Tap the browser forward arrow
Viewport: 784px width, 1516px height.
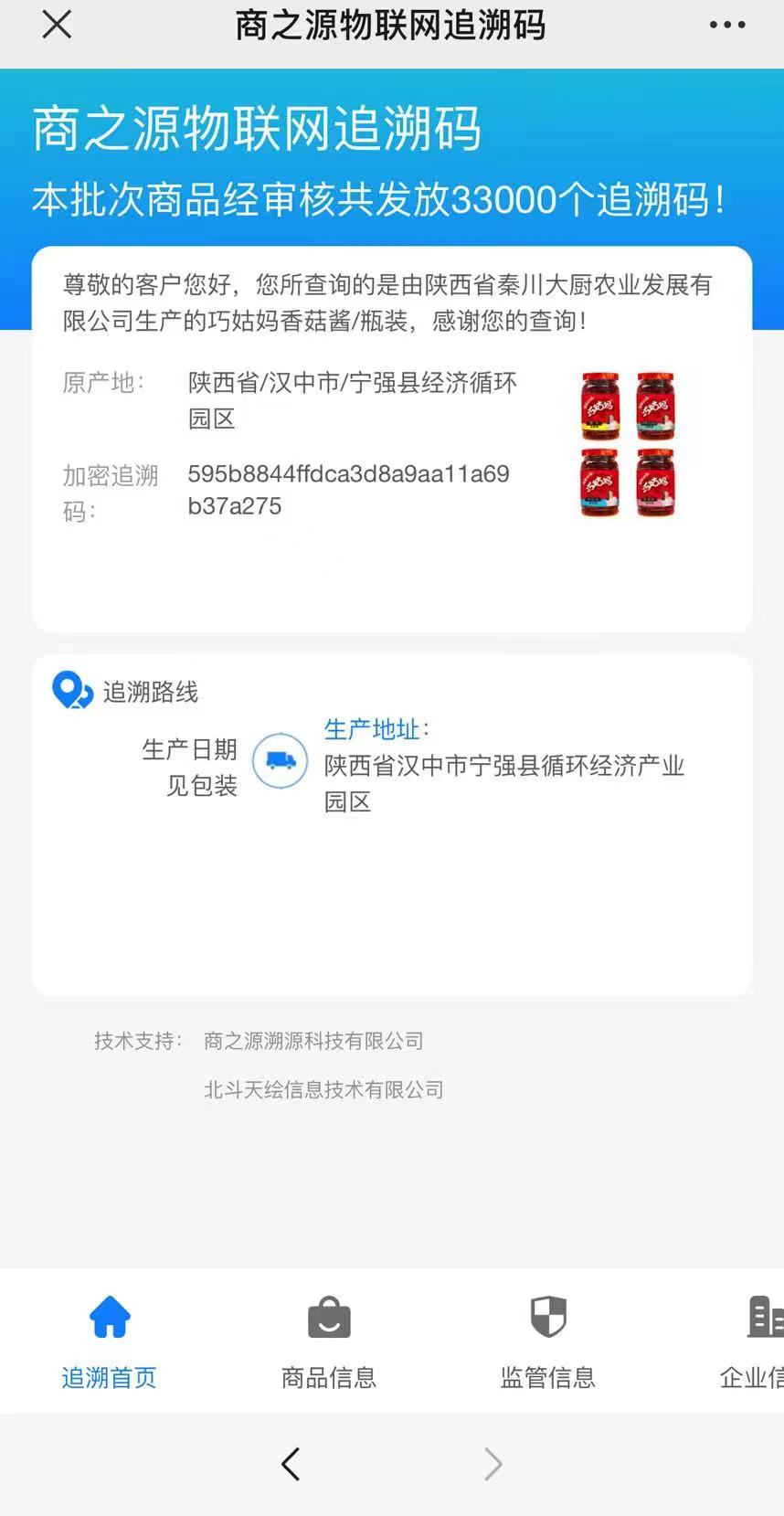pyautogui.click(x=493, y=1464)
